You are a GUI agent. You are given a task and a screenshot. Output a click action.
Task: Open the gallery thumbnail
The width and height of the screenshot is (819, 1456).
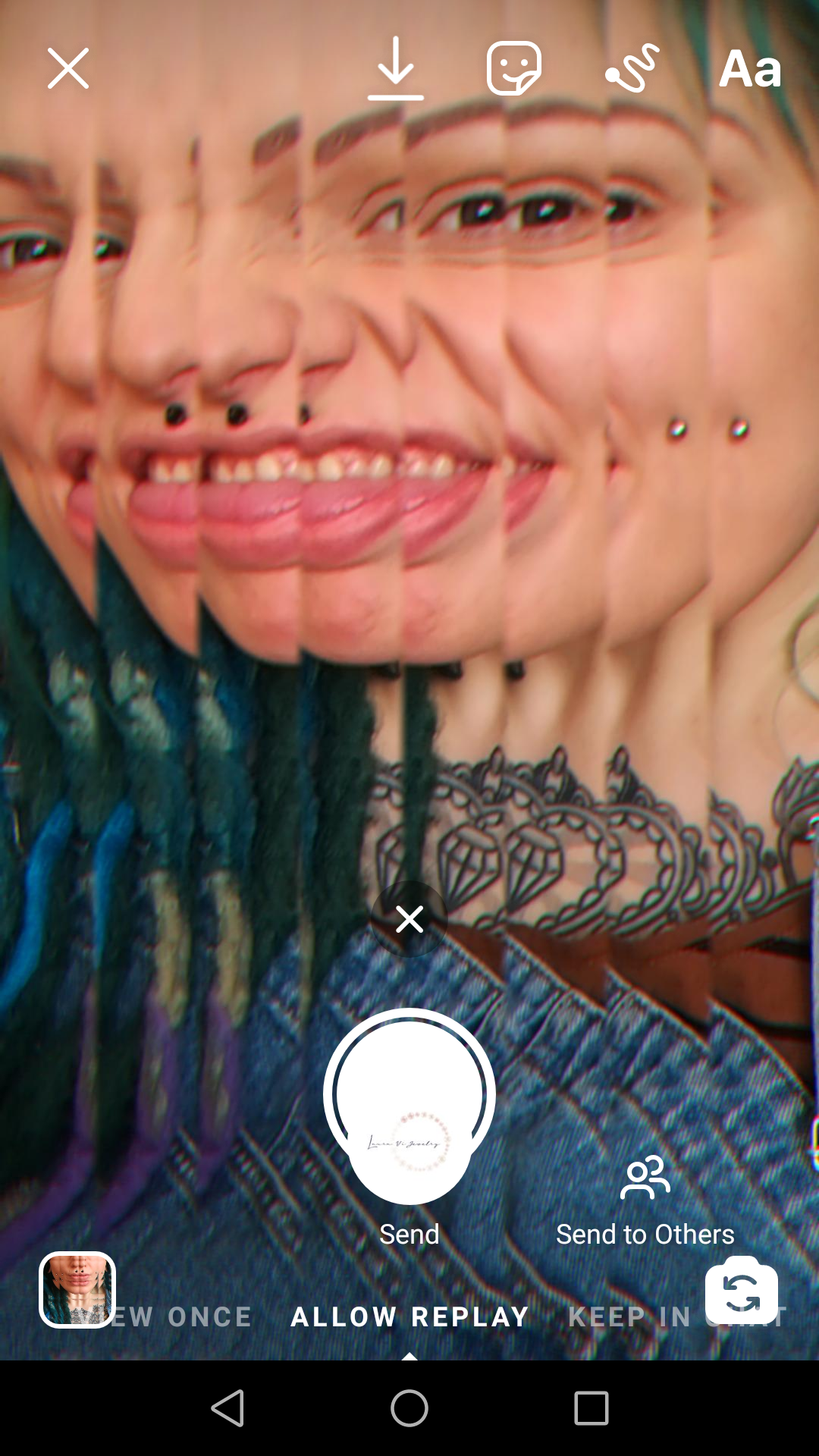[x=77, y=1289]
